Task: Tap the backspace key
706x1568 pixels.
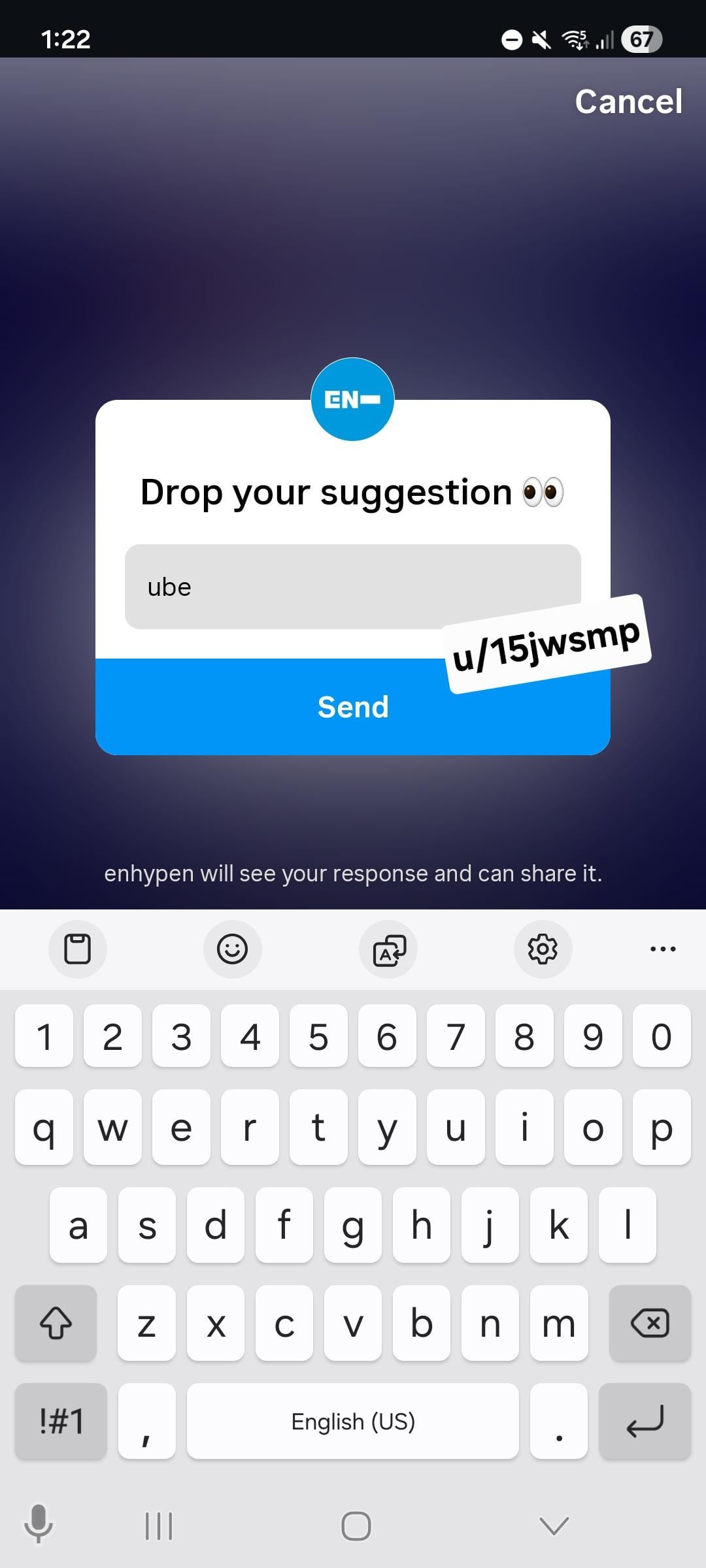Action: (649, 1324)
